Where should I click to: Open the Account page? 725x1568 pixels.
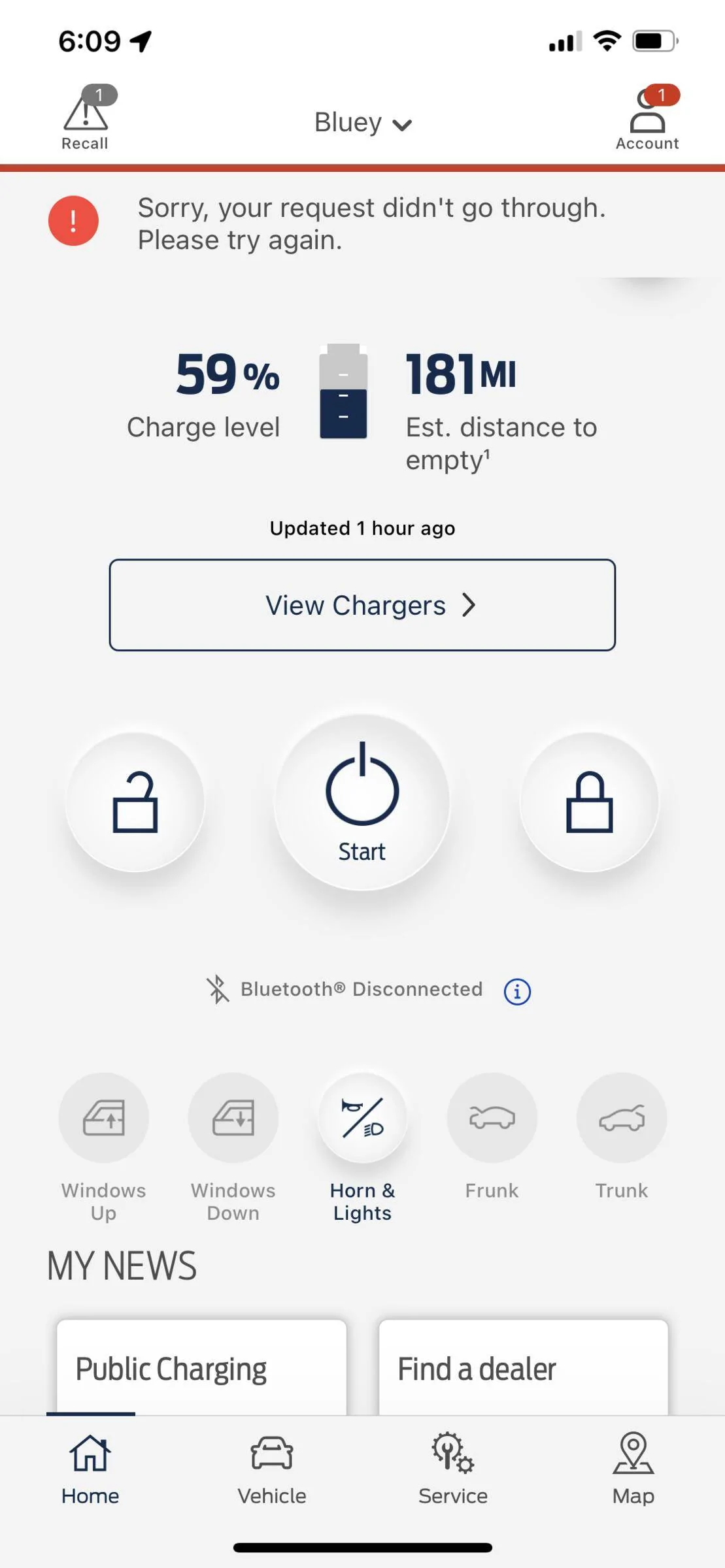coord(647,119)
